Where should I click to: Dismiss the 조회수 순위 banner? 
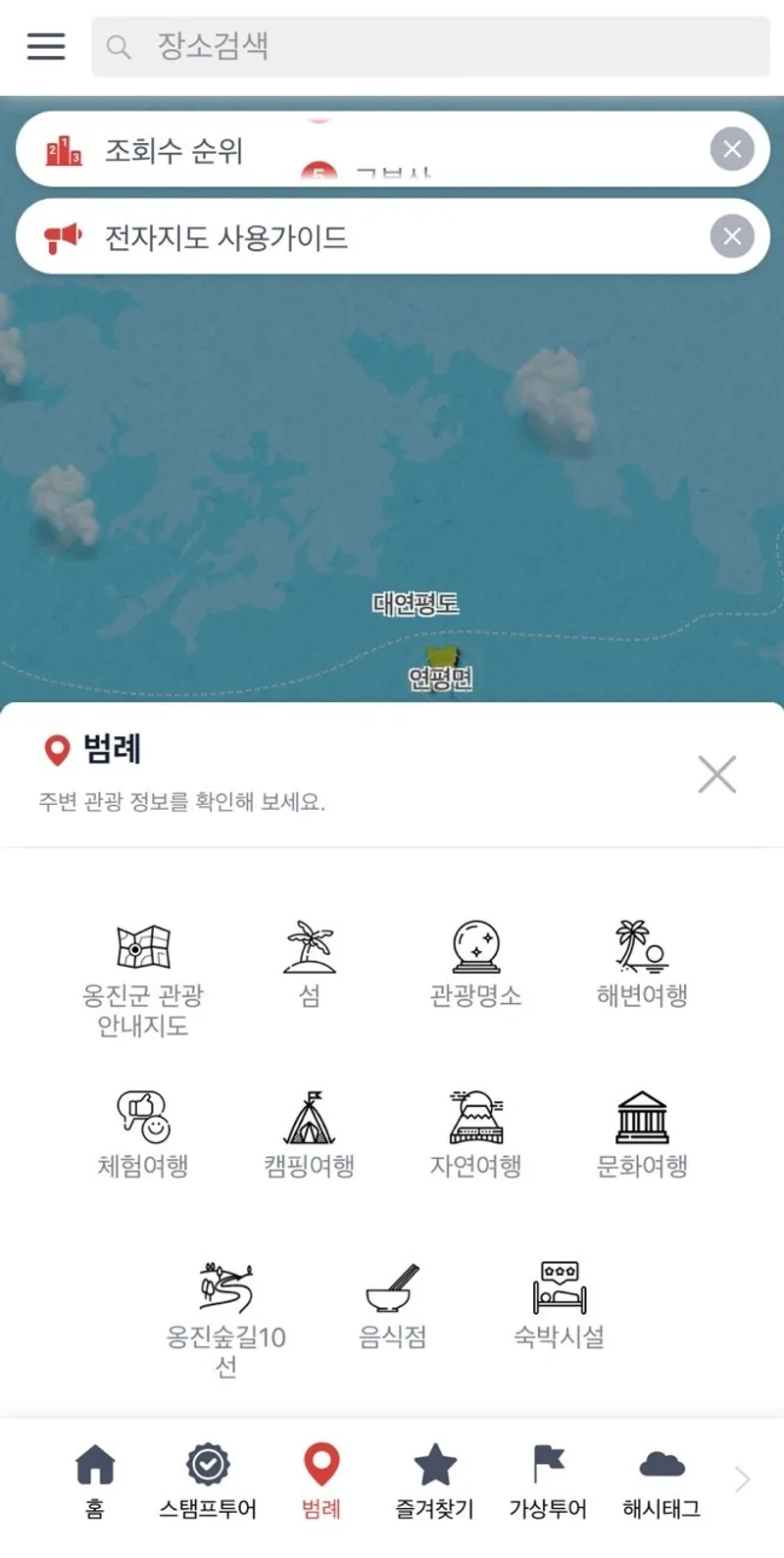tap(731, 149)
